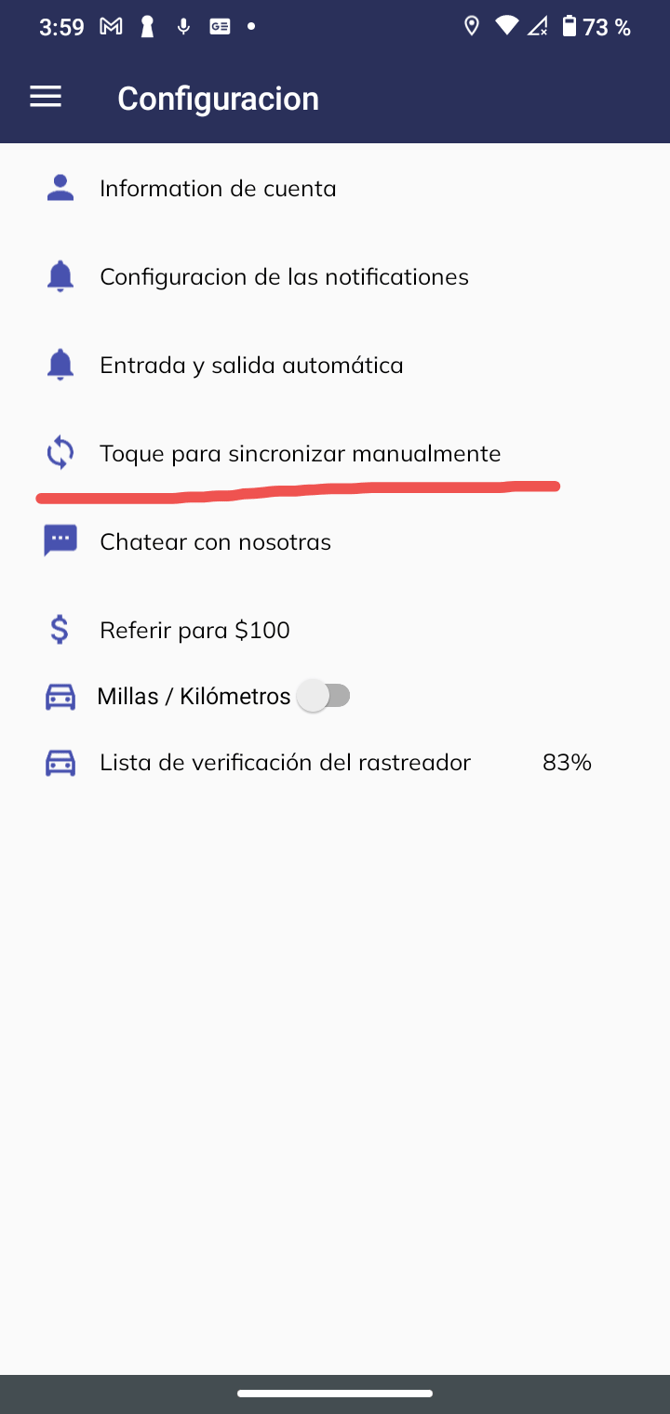Viewport: 670px width, 1414px height.
Task: Toggle the Millas / Kilómetros switch
Action: pyautogui.click(x=325, y=696)
